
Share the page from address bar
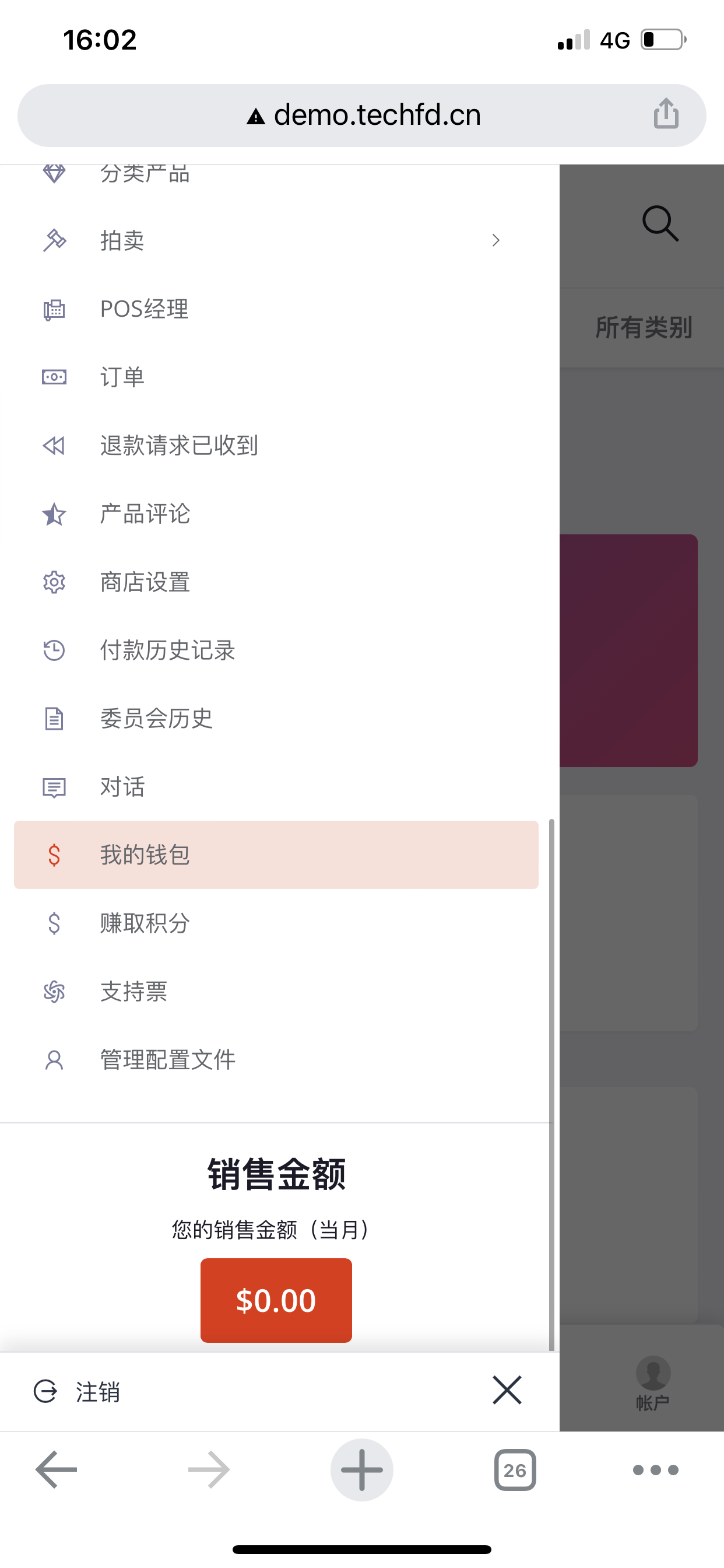pos(666,114)
